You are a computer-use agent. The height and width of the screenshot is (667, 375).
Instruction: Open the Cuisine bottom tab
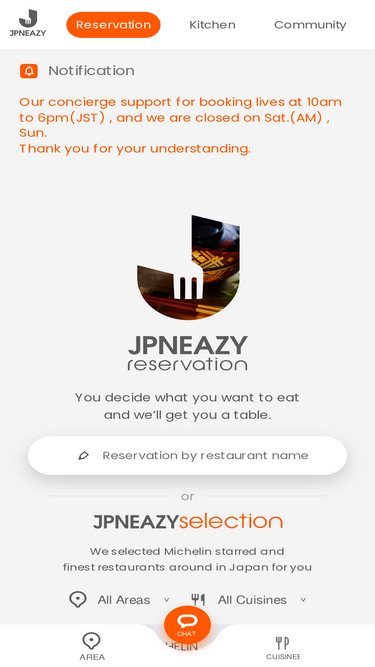coord(283,648)
